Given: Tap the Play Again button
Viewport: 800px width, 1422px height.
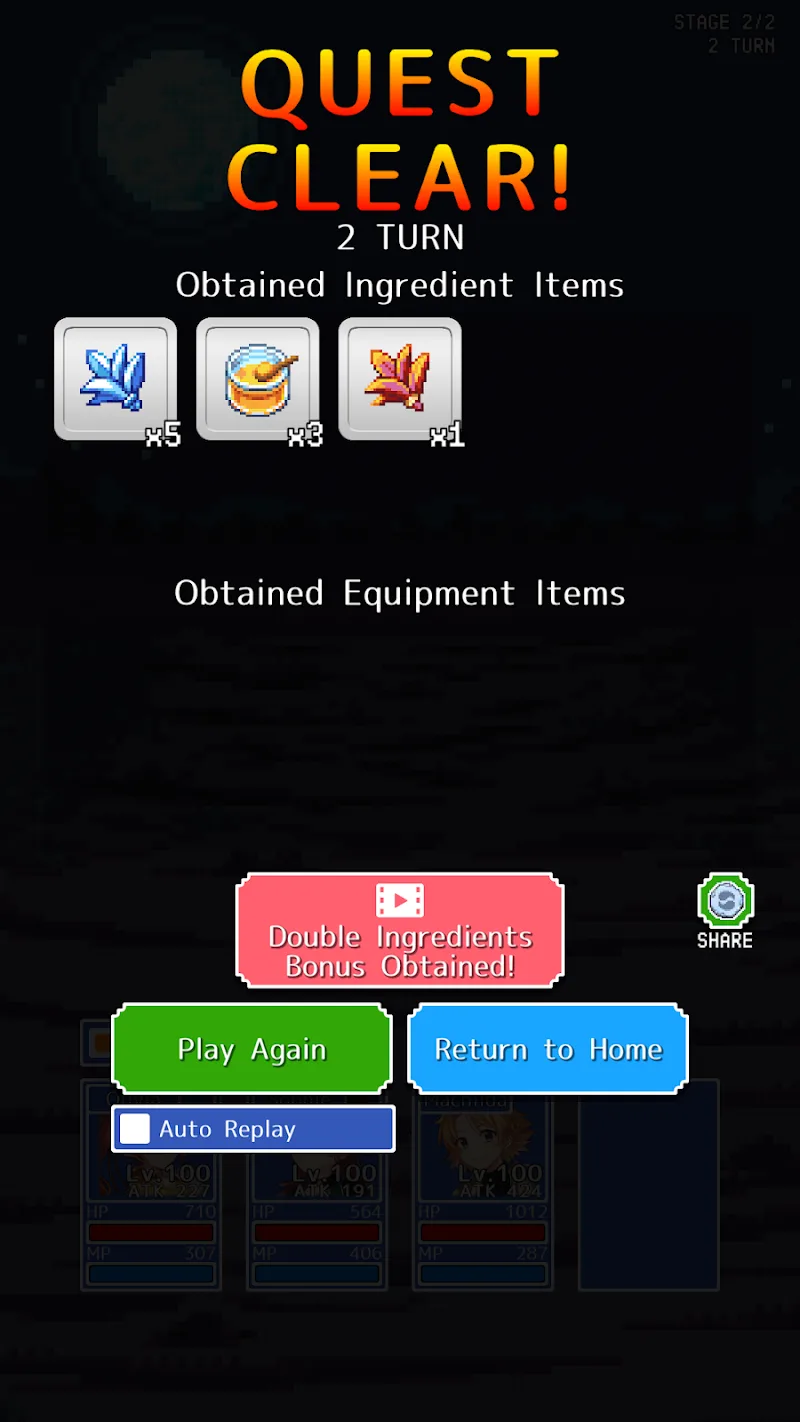Looking at the screenshot, I should 251,1049.
